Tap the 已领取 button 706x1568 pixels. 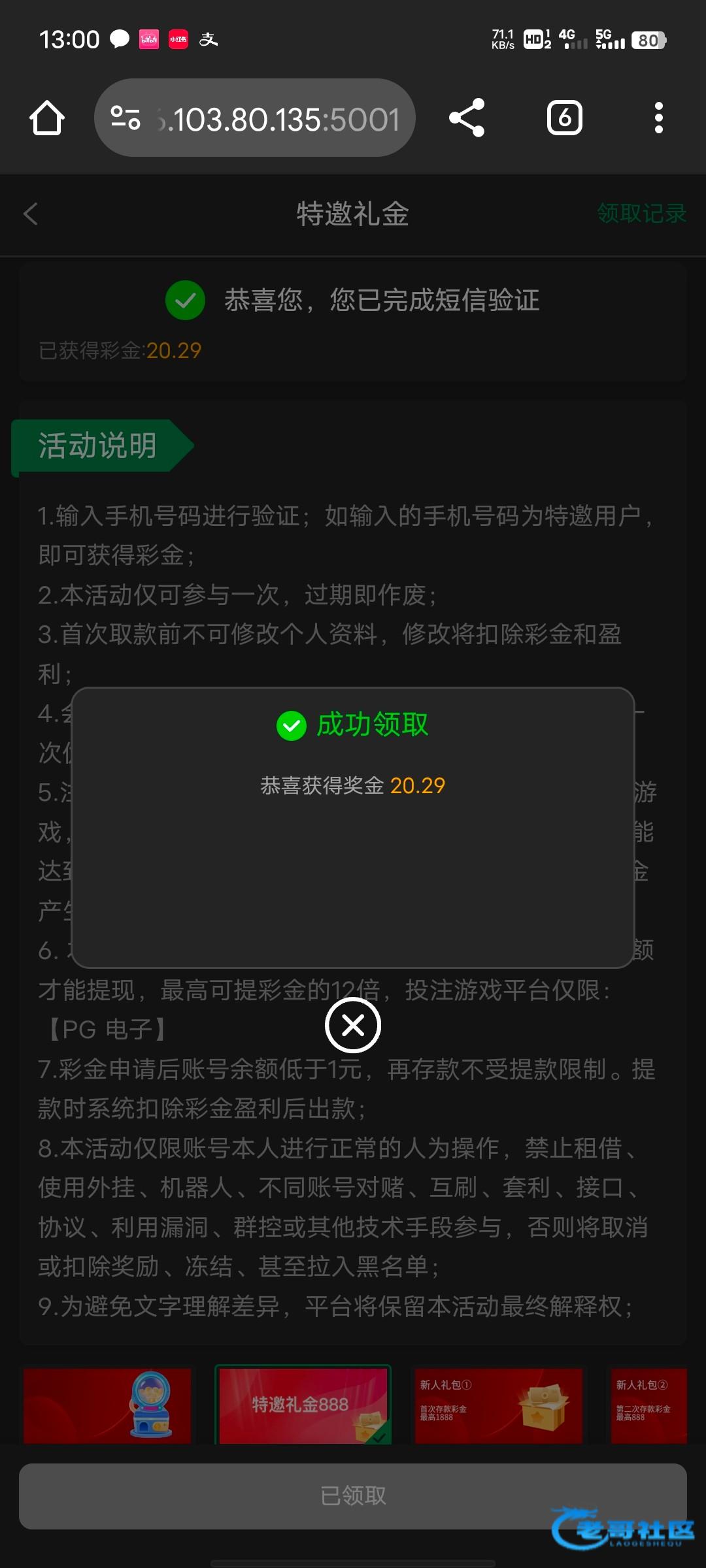(353, 1495)
